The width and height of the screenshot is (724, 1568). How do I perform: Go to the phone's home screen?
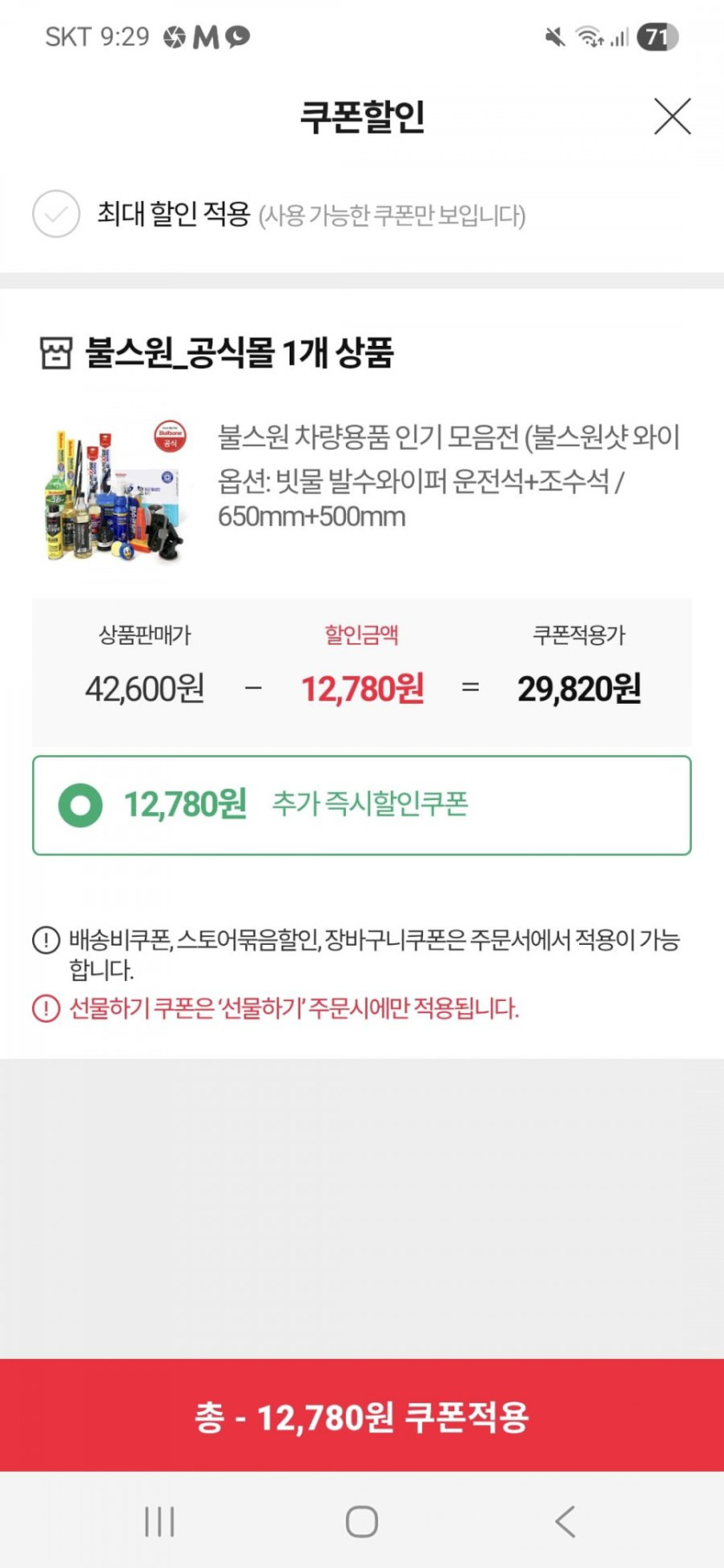click(x=362, y=1521)
